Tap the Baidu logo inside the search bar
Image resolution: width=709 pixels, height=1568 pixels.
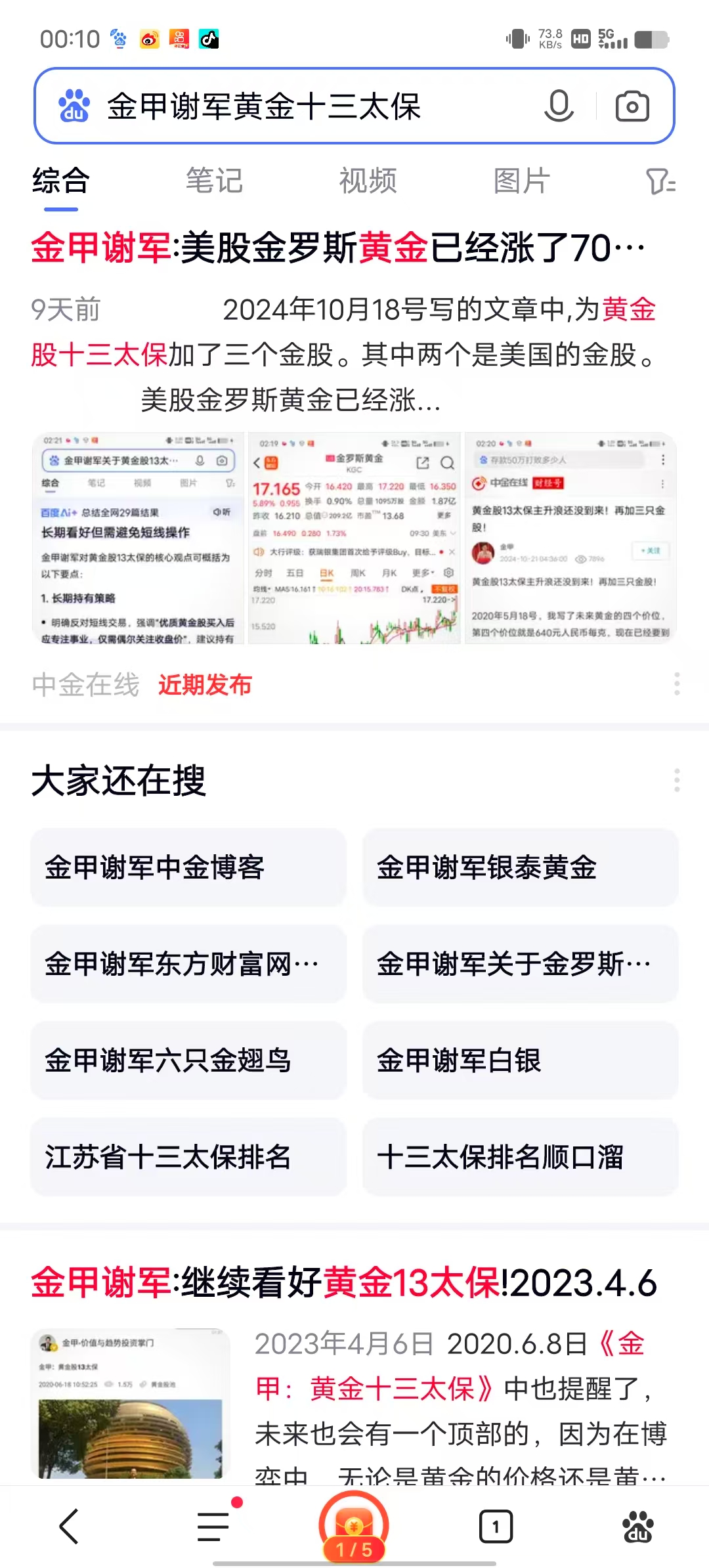(x=74, y=106)
